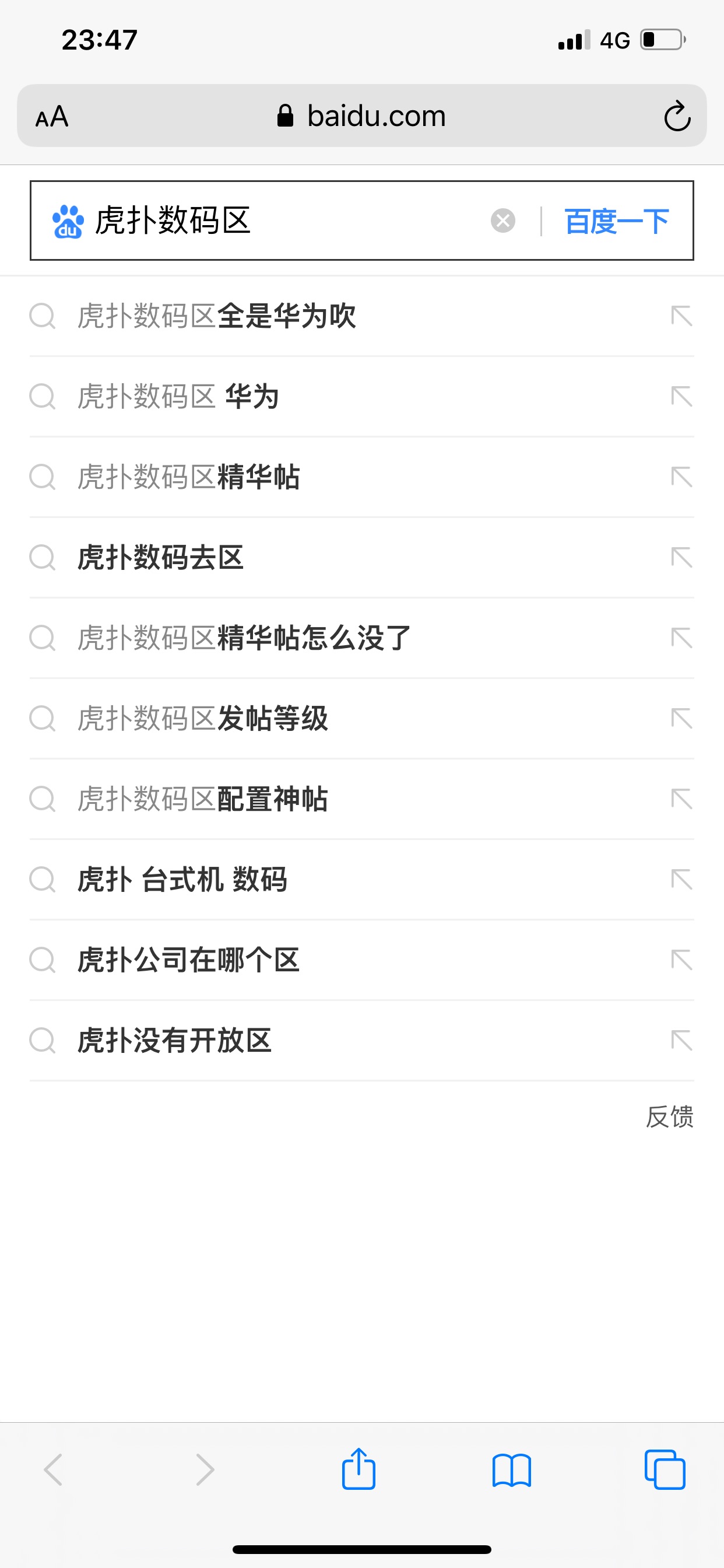Open the 反馈 feedback link
The height and width of the screenshot is (1568, 724).
point(669,1116)
